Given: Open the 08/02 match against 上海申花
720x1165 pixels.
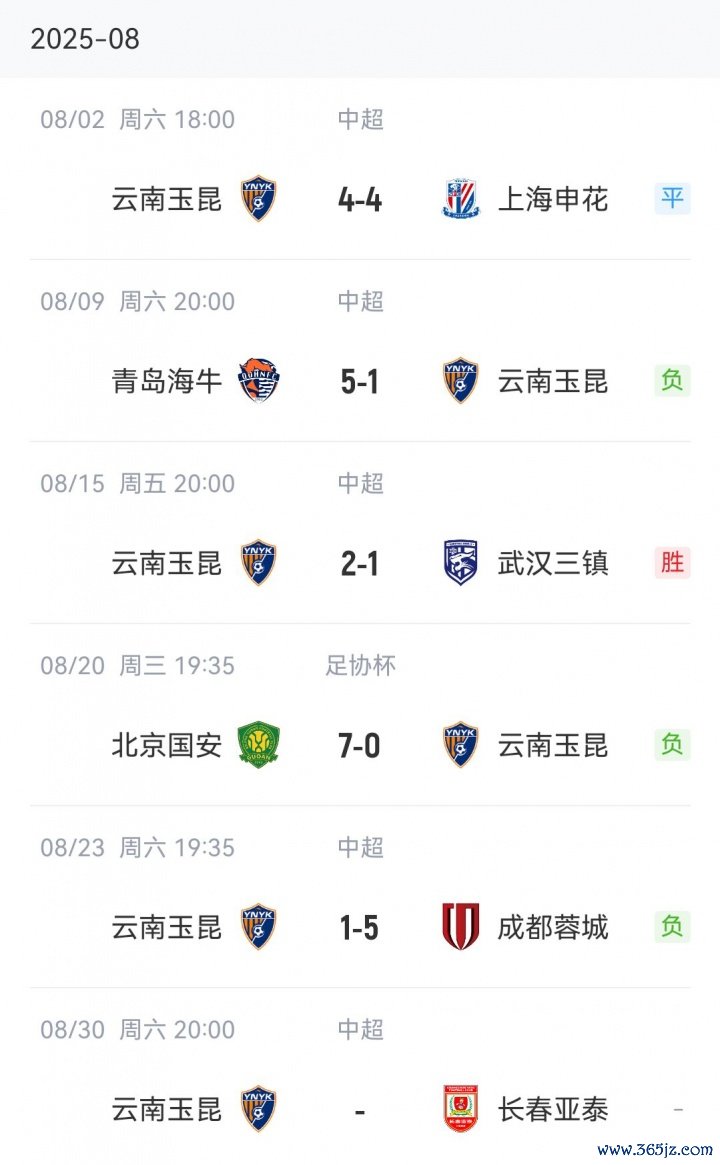Looking at the screenshot, I should pyautogui.click(x=360, y=199).
